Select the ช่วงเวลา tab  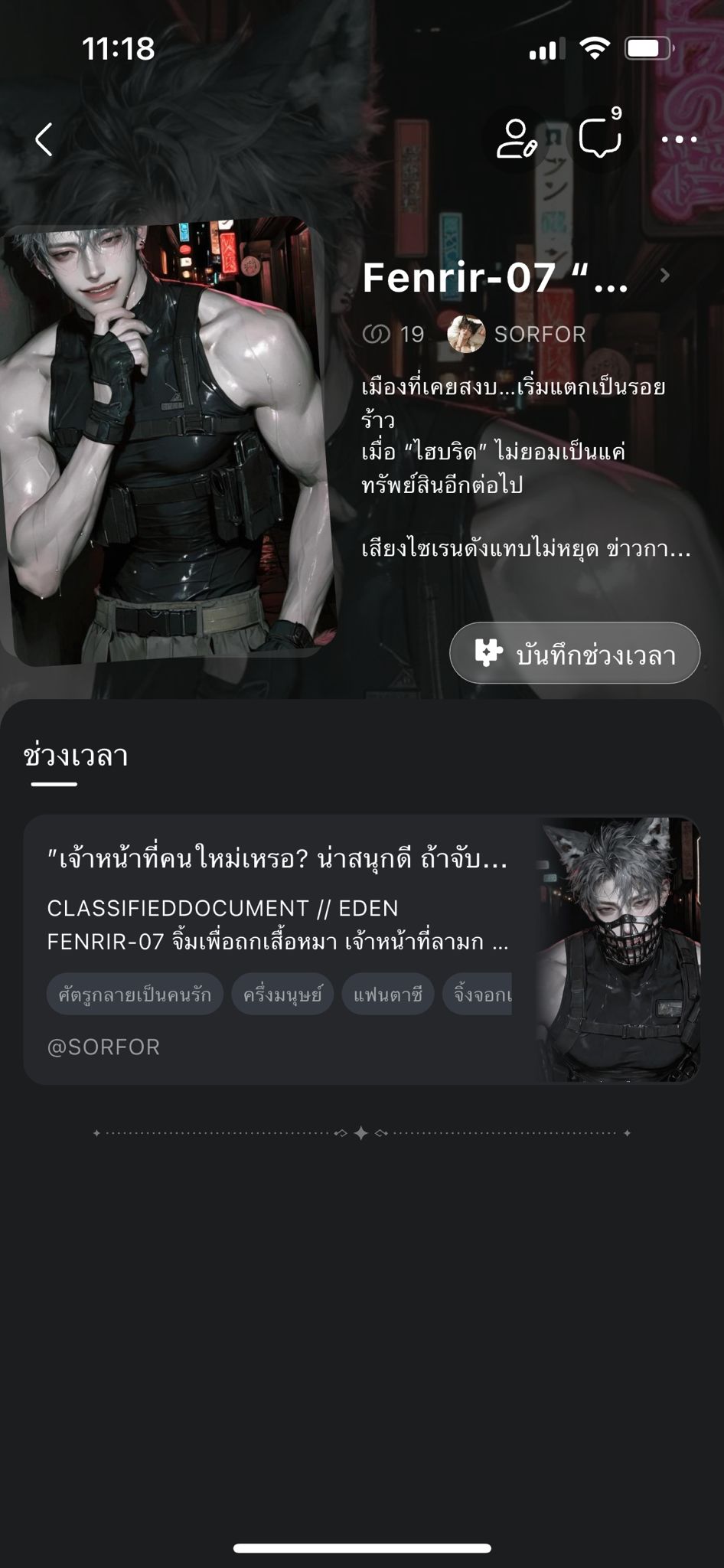click(76, 756)
